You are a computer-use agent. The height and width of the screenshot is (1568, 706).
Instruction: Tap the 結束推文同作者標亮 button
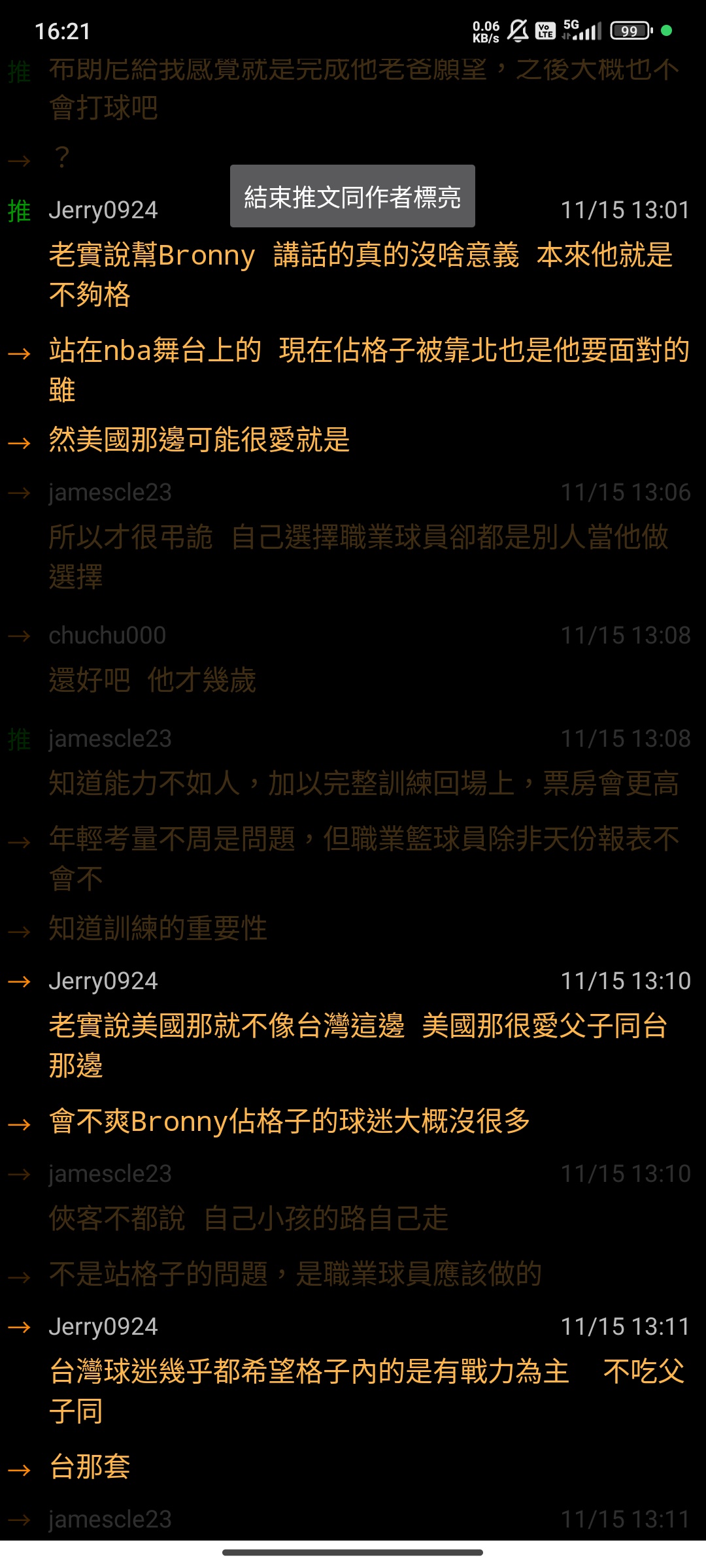tap(352, 196)
